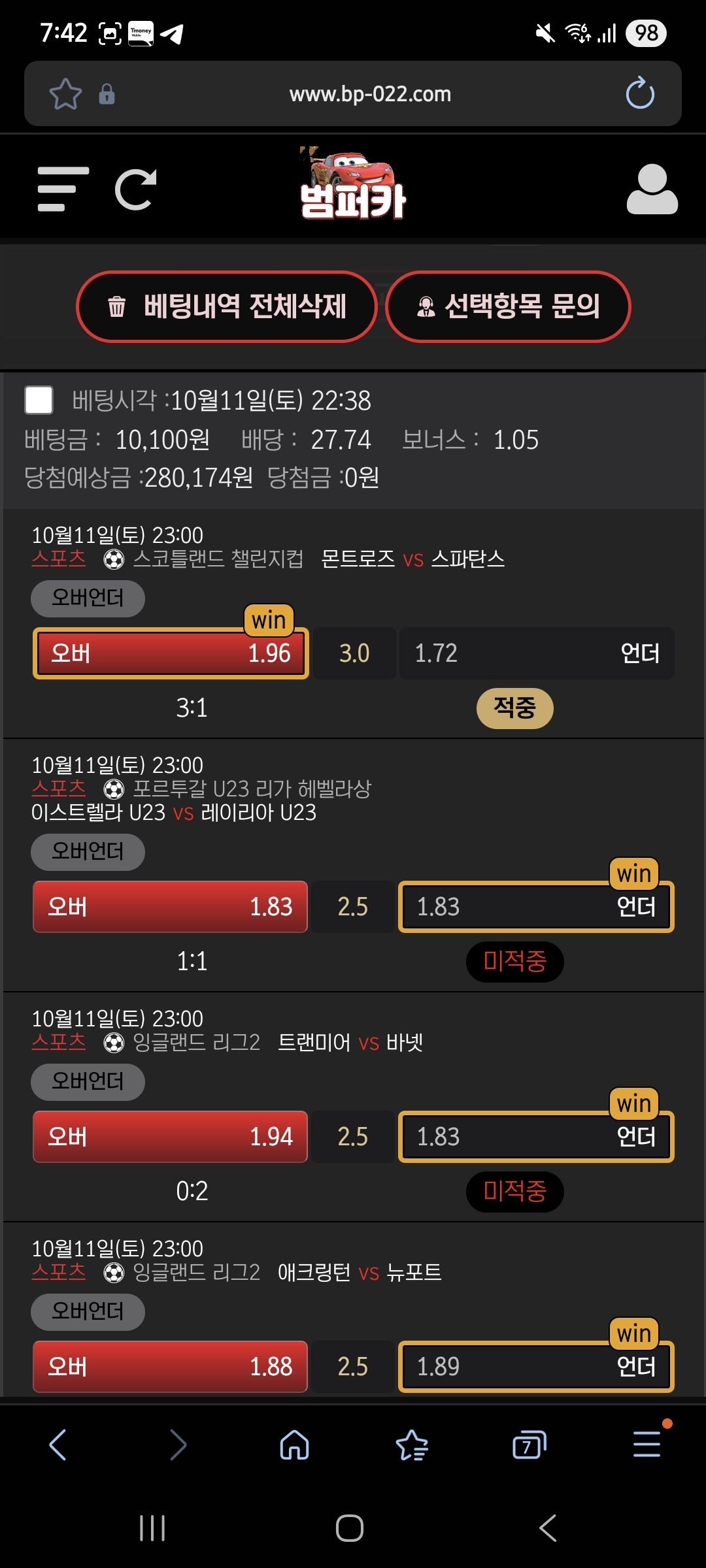Open the system recent apps view
This screenshot has height=1568, width=706.
click(152, 1528)
